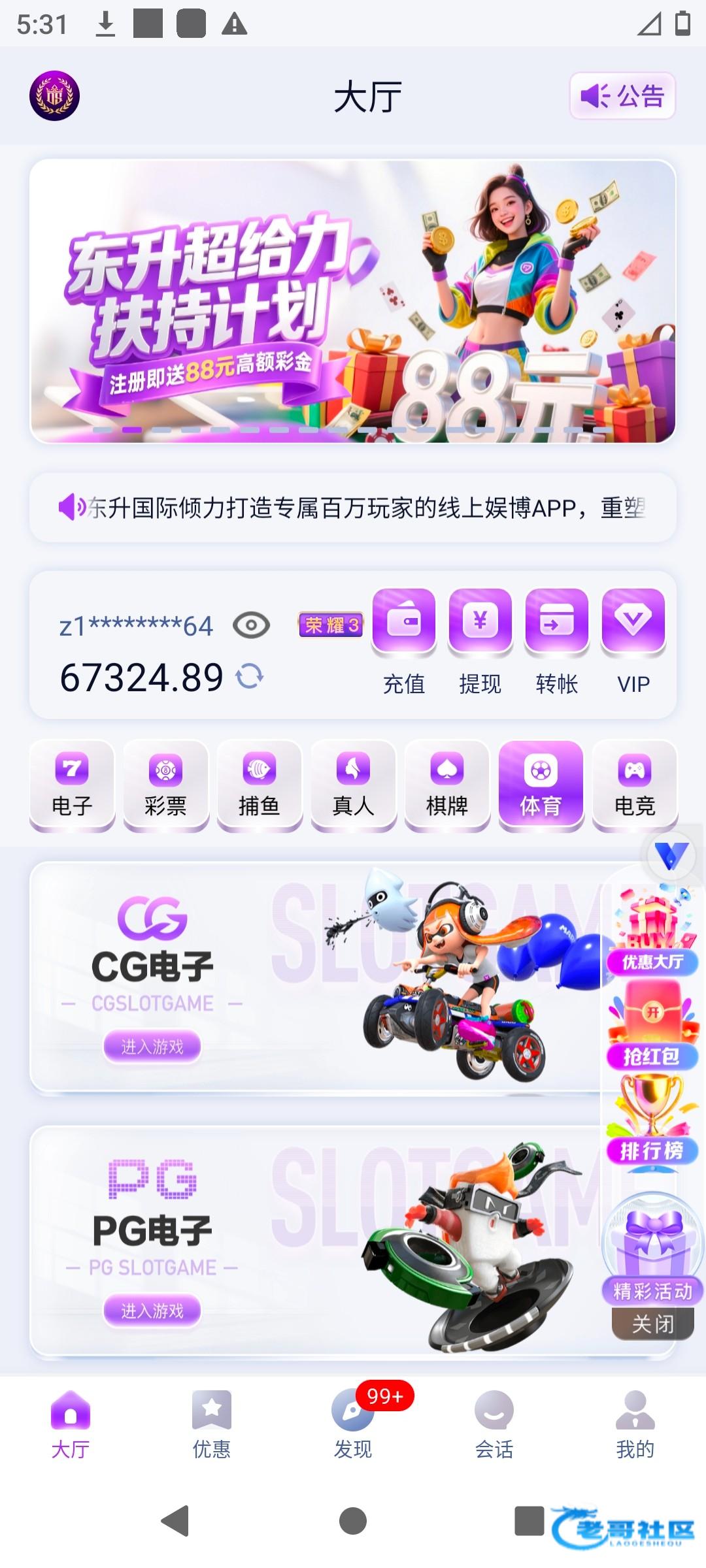Screen dimensions: 706x1568
Task: Open the 公告 announcements button
Action: (622, 96)
